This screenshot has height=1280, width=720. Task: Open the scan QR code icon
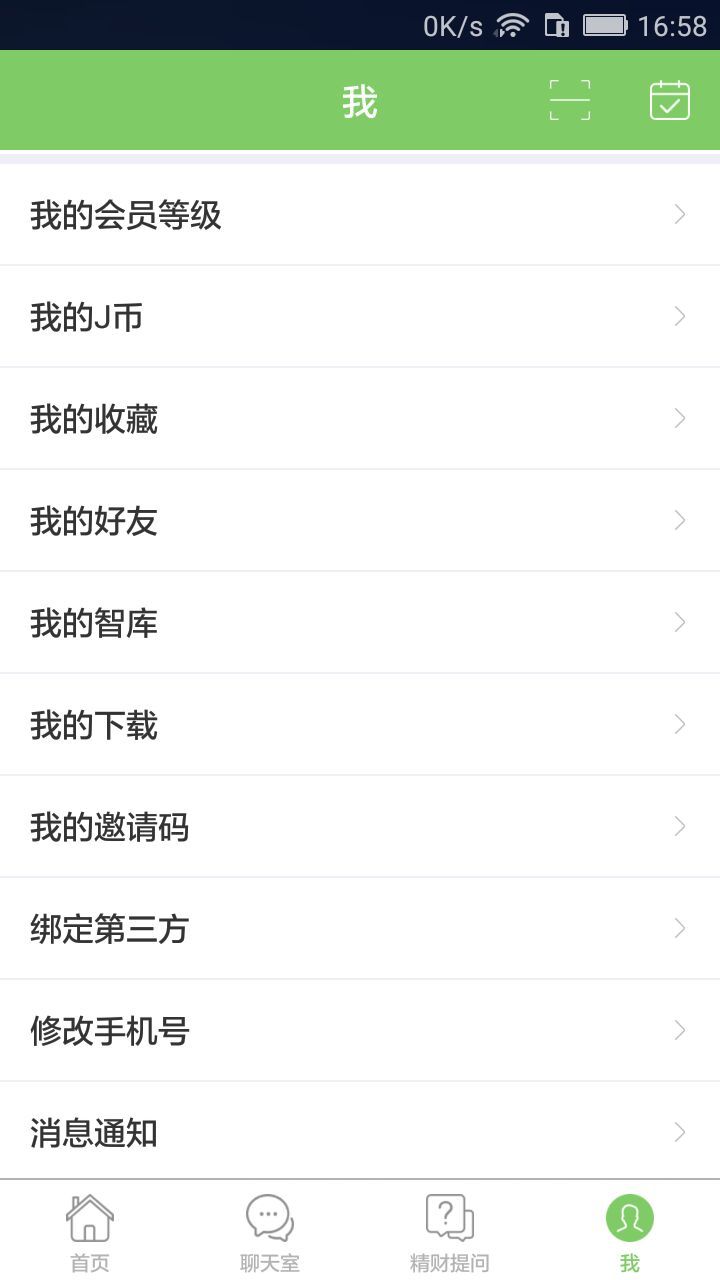570,101
